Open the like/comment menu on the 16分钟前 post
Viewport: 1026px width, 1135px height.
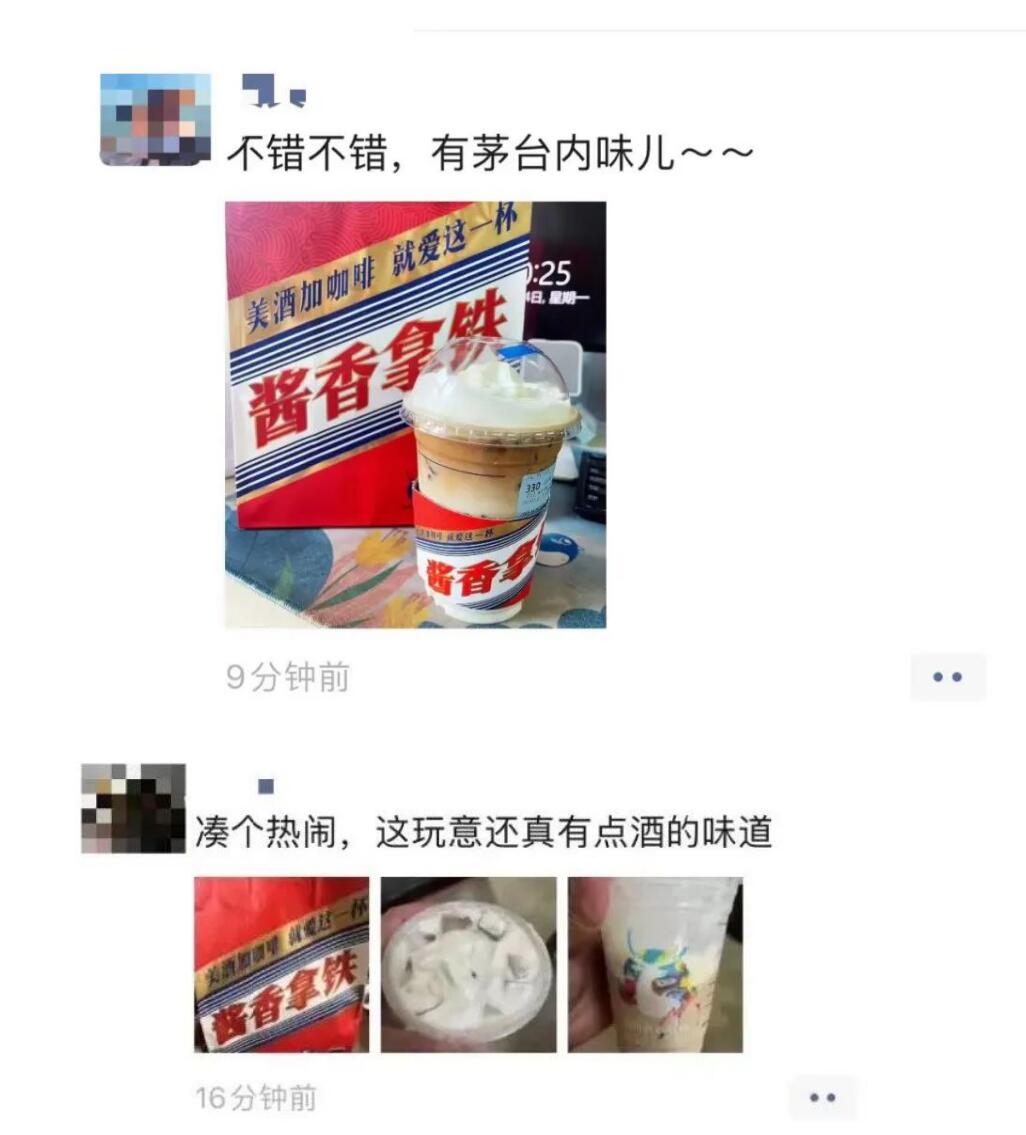coord(822,1098)
